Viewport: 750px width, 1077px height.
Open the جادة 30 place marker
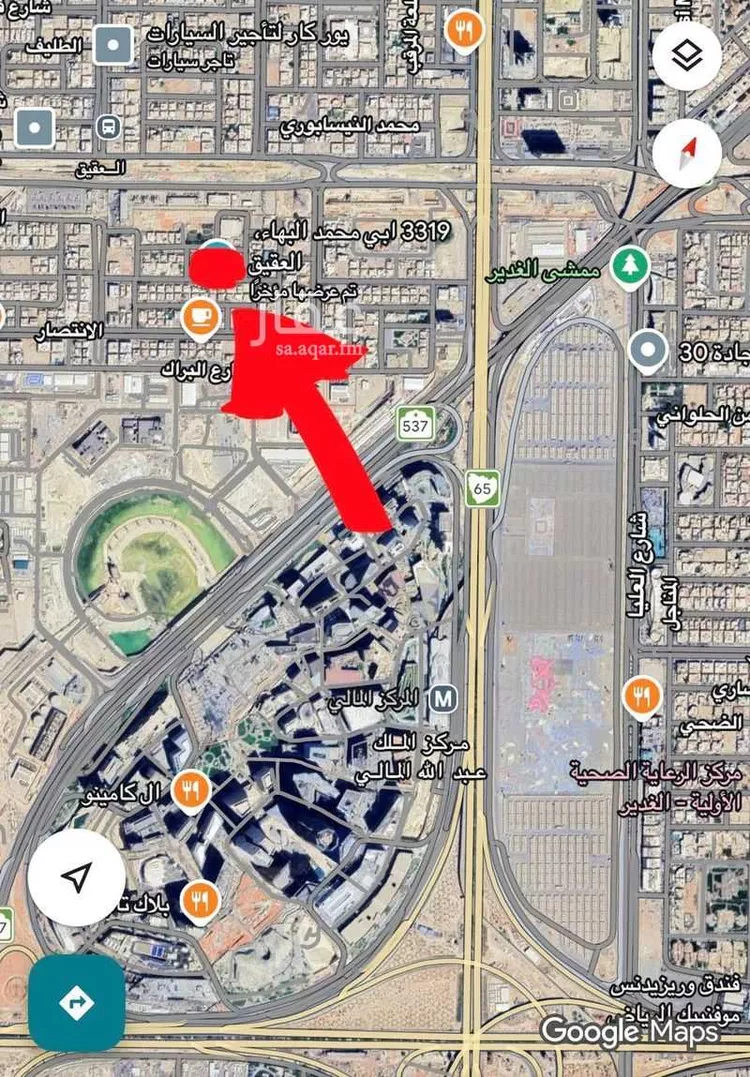coord(650,350)
